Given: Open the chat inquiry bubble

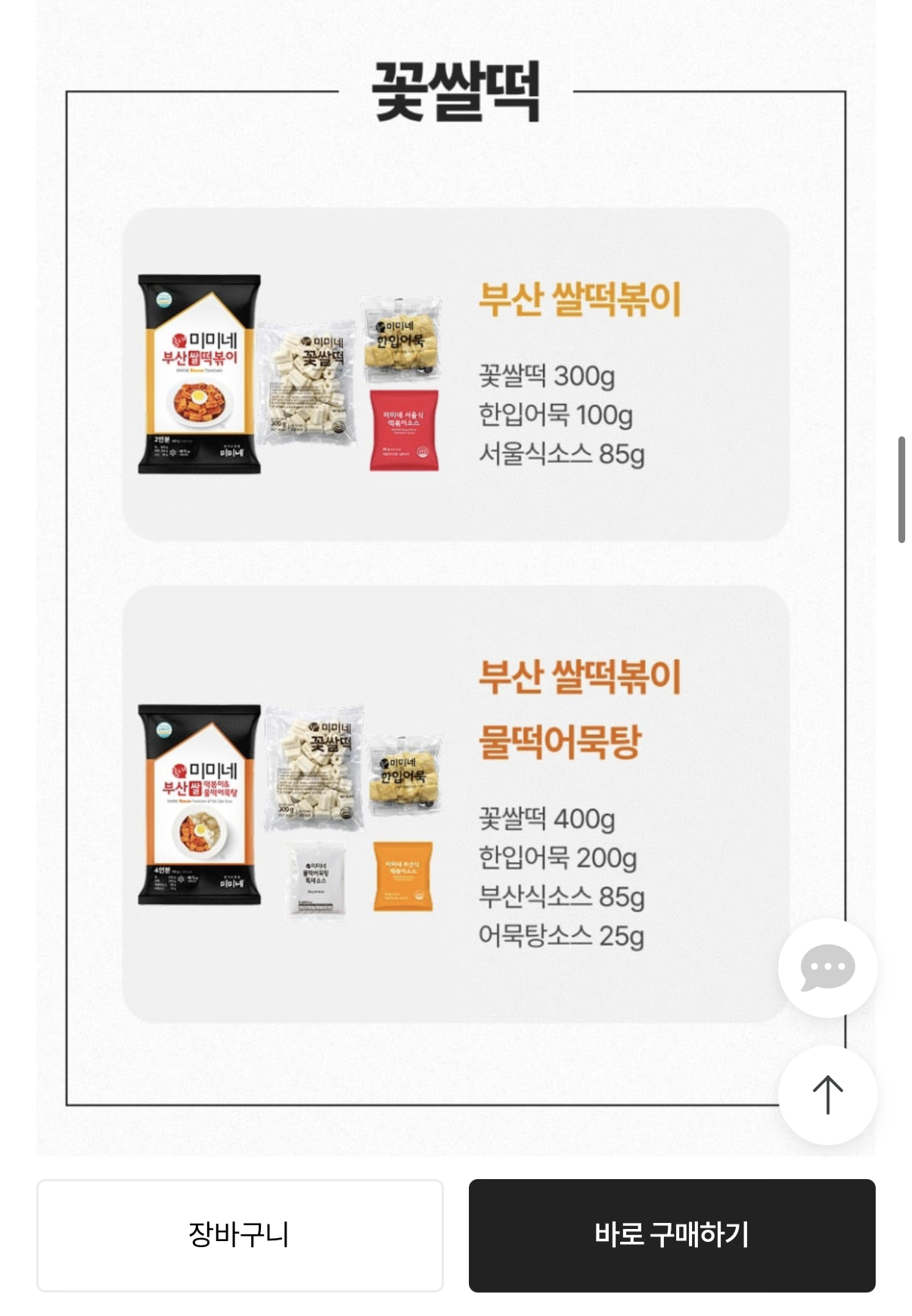Looking at the screenshot, I should click(827, 967).
